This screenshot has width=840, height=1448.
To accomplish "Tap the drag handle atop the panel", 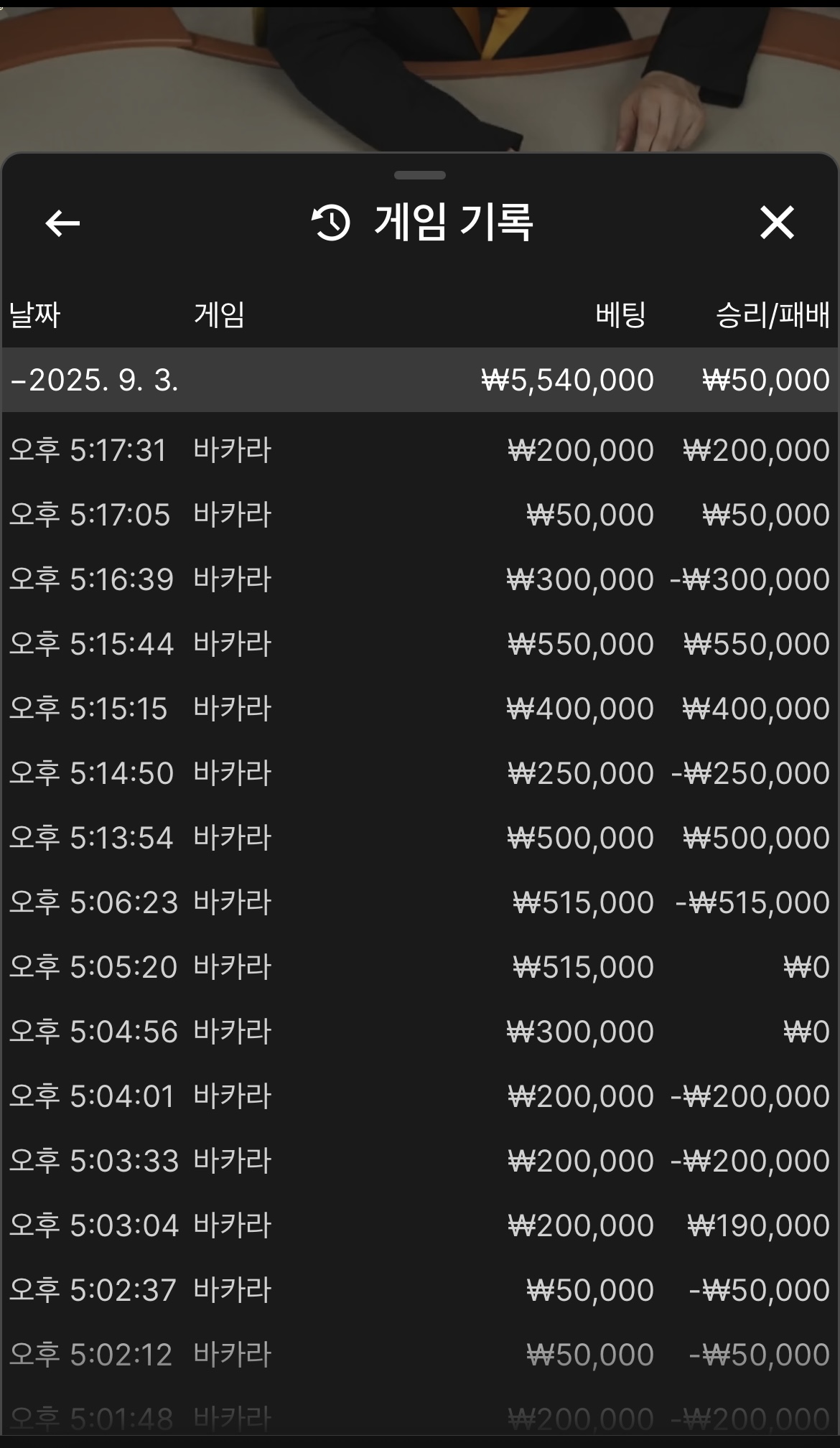I will tap(420, 175).
